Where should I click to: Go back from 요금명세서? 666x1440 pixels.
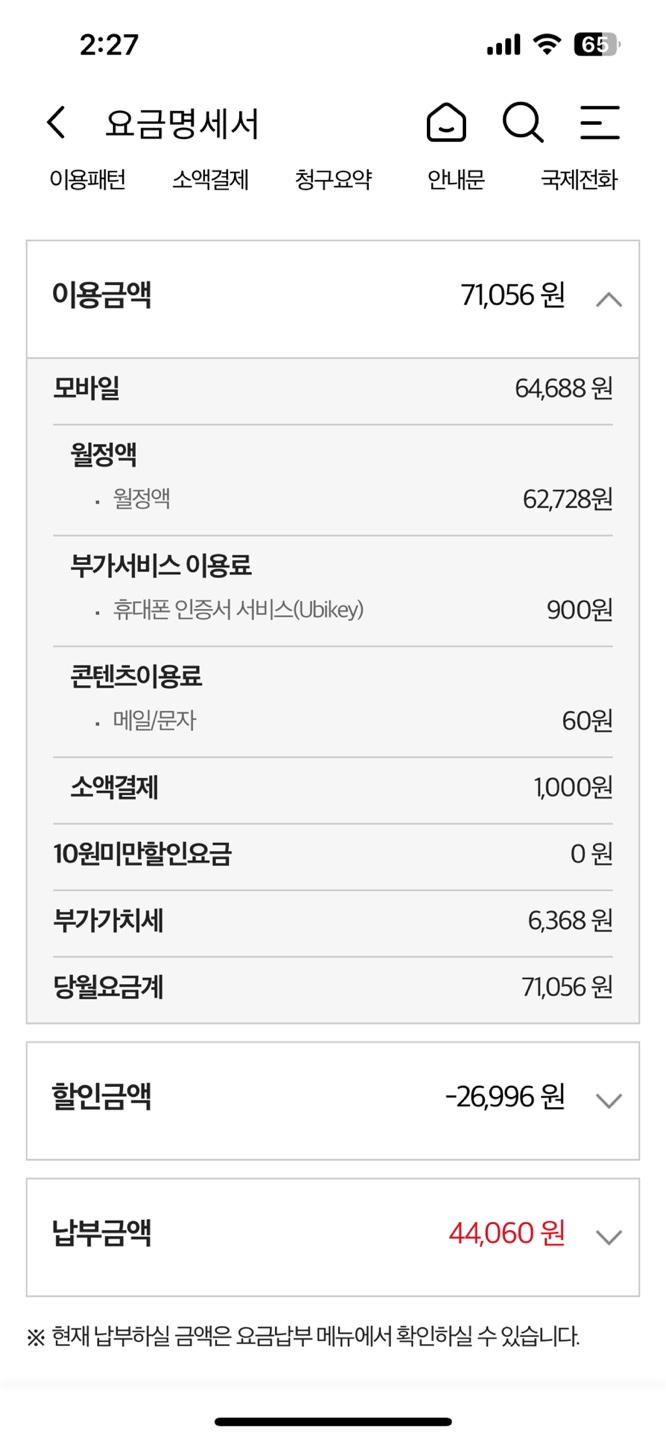click(57, 123)
